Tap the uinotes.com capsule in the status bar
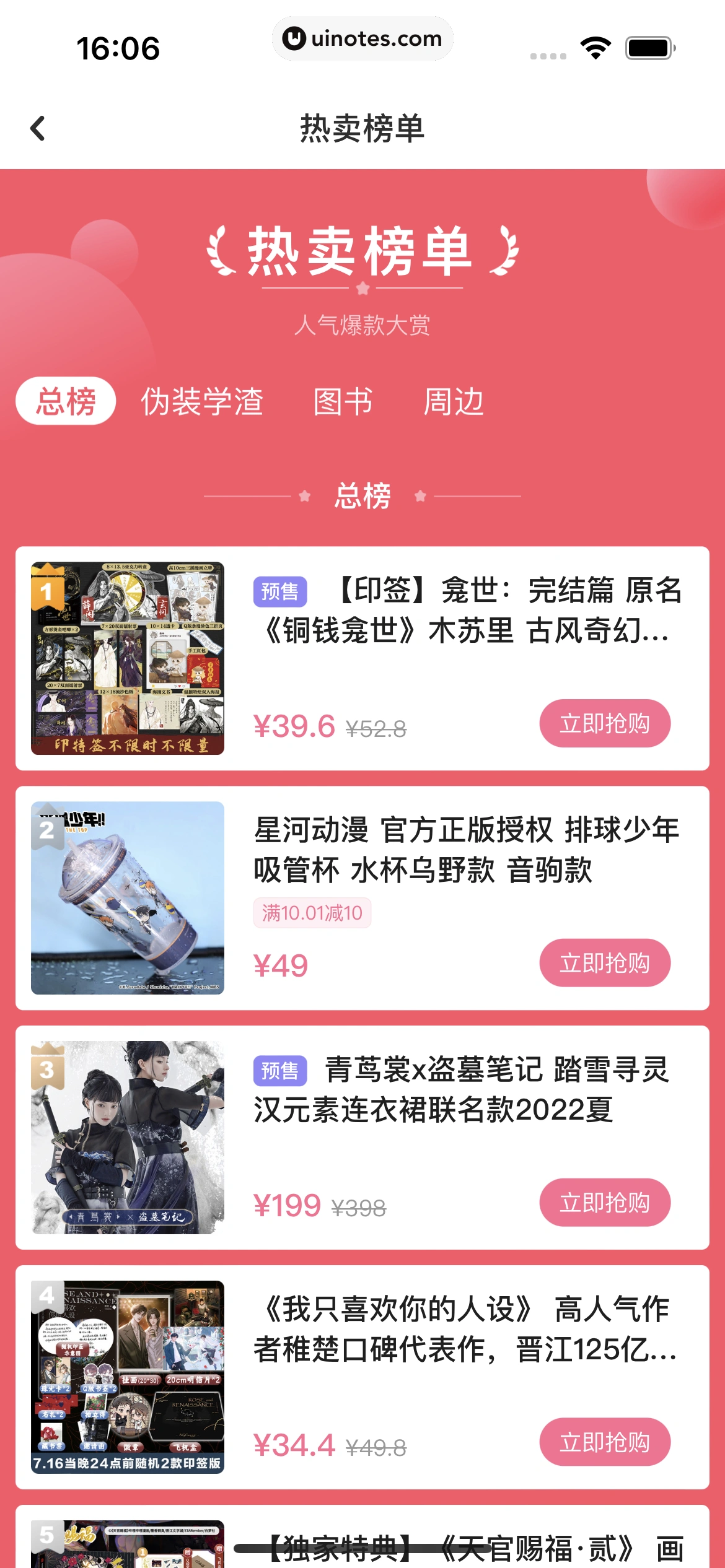 (x=362, y=38)
